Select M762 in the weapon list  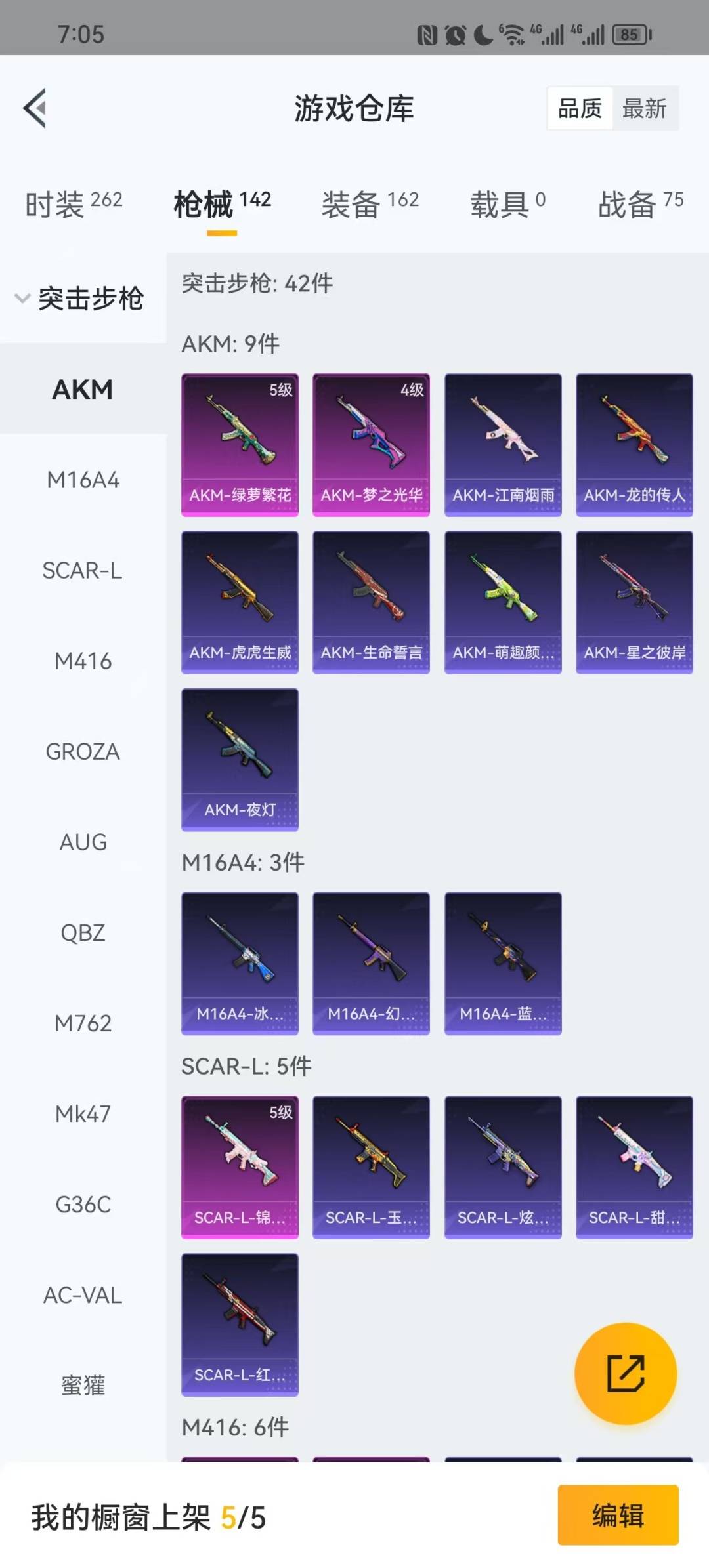pos(83,1023)
